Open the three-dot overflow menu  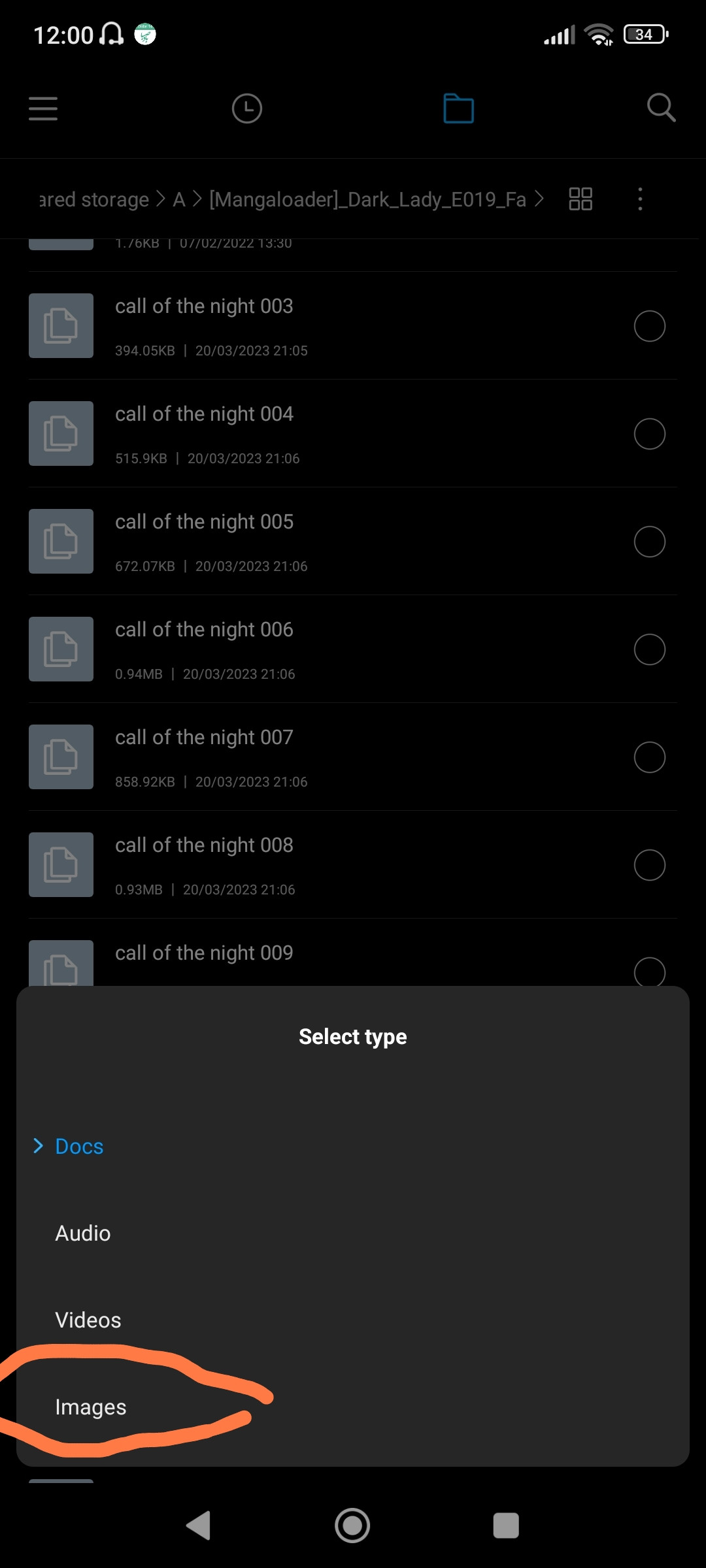click(x=640, y=199)
